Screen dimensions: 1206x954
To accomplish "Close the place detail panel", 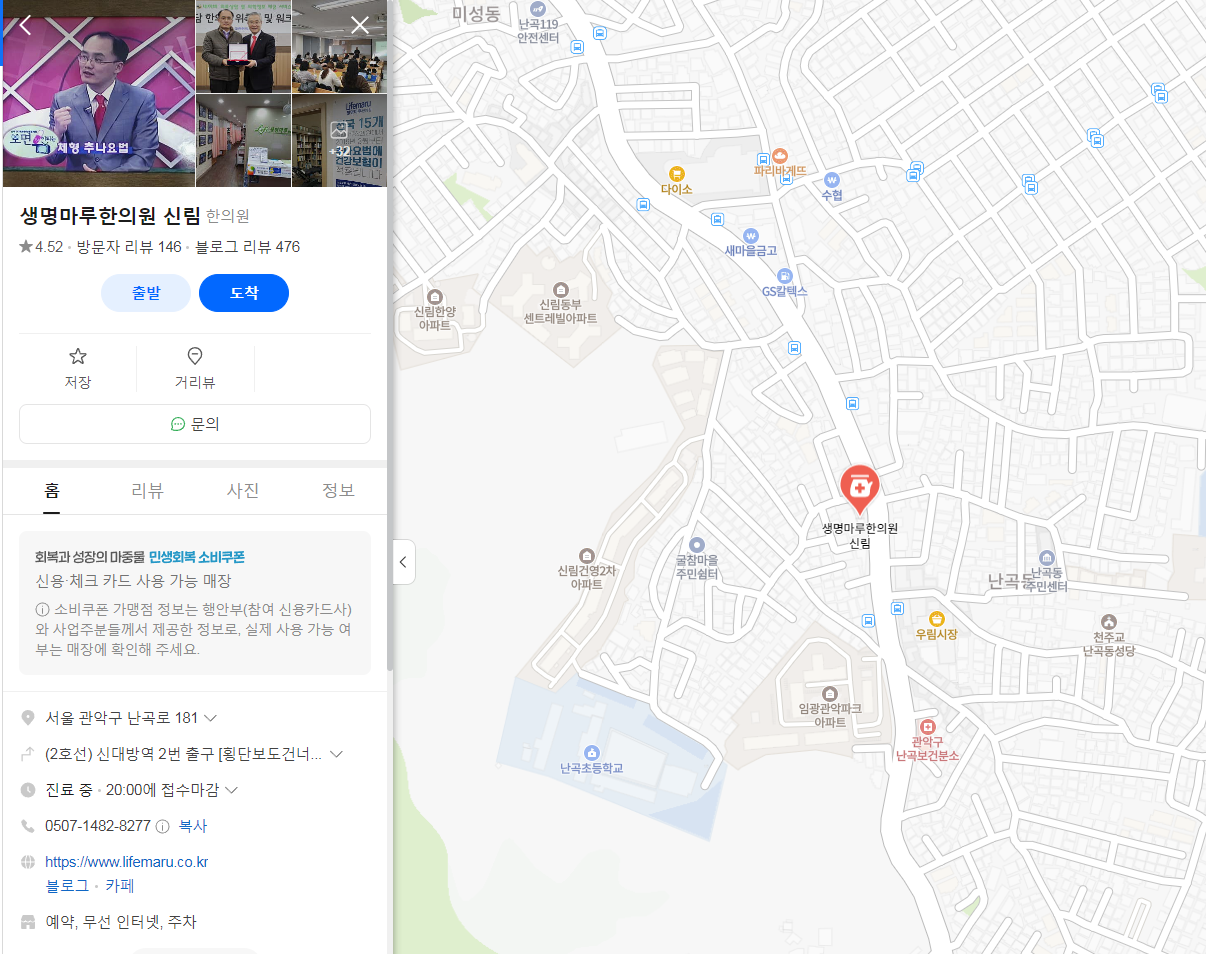I will (x=360, y=26).
